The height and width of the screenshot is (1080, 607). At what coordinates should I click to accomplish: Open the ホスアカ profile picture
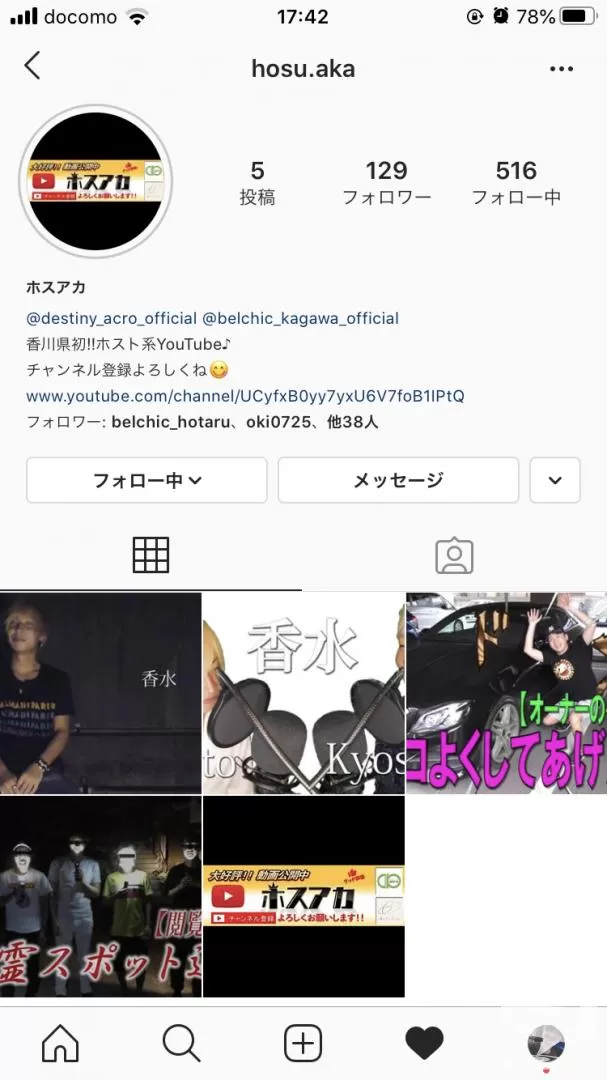pos(96,181)
